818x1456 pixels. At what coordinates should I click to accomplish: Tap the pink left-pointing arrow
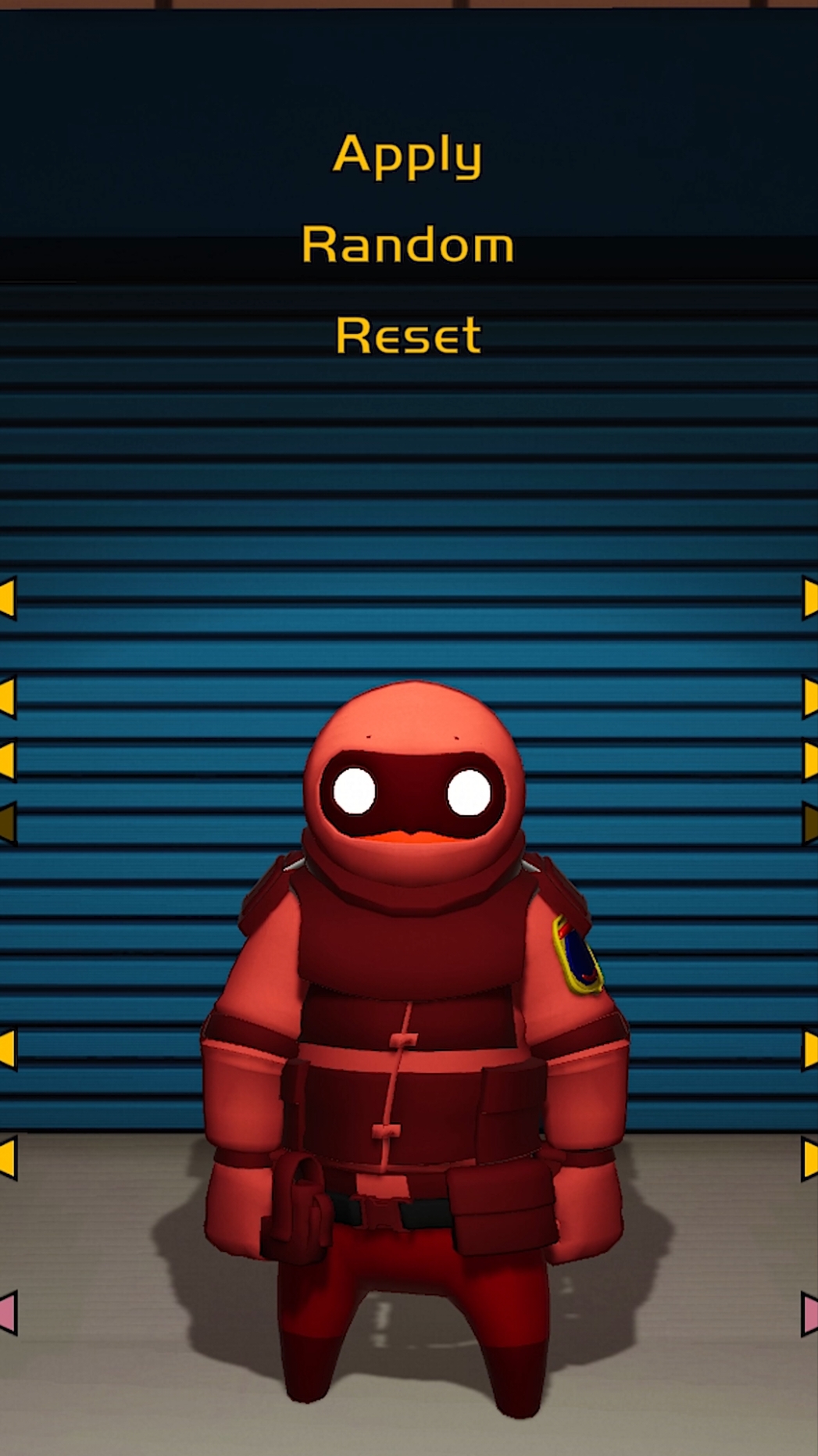click(8, 1312)
